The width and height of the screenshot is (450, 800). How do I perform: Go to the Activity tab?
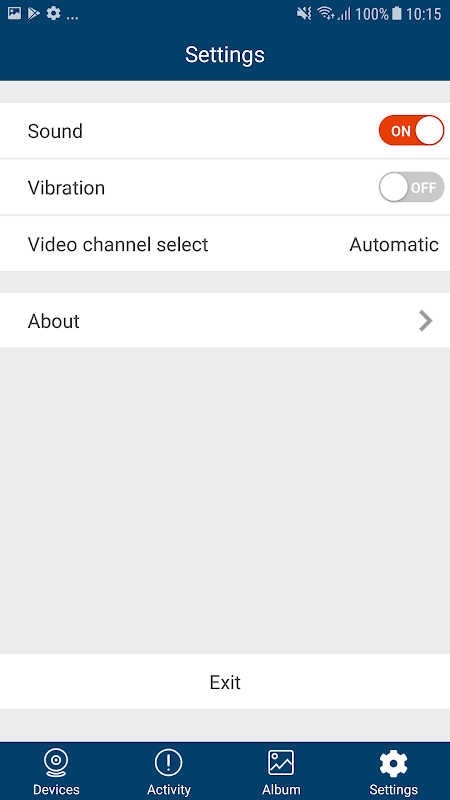pyautogui.click(x=169, y=772)
